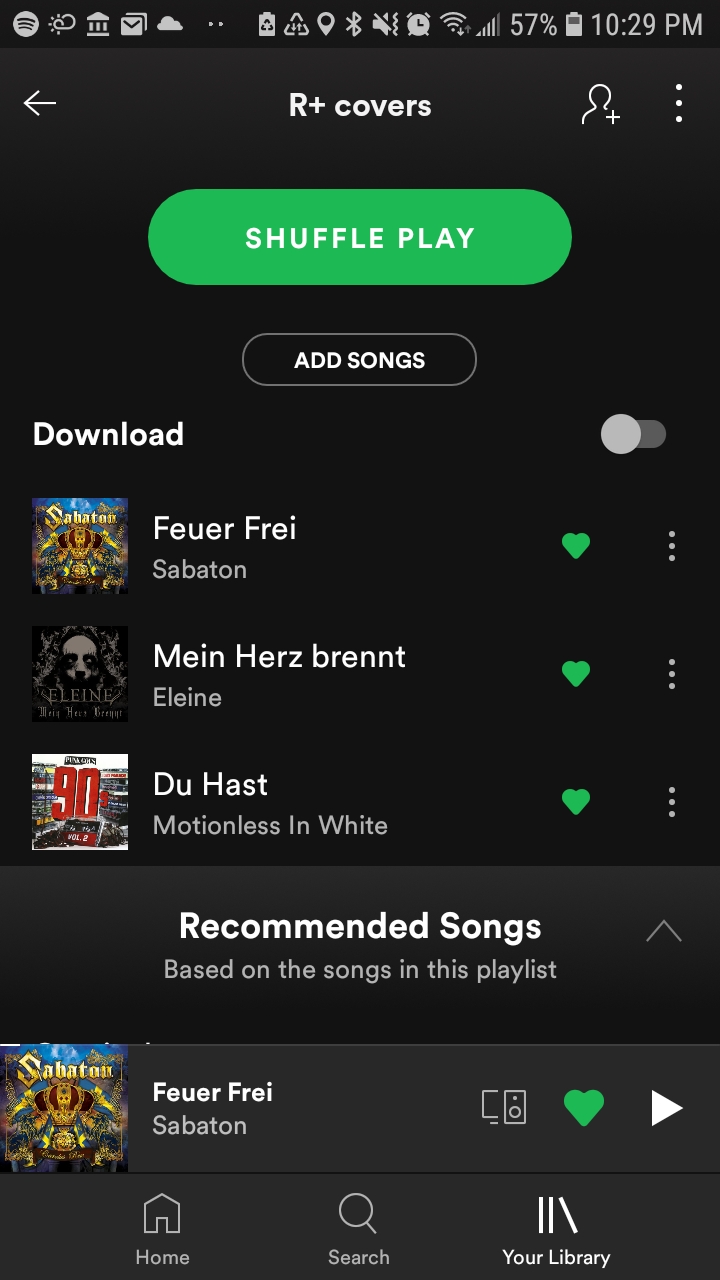Unlike Mein Herz brennt by tapping its heart
The image size is (720, 1280).
(576, 674)
